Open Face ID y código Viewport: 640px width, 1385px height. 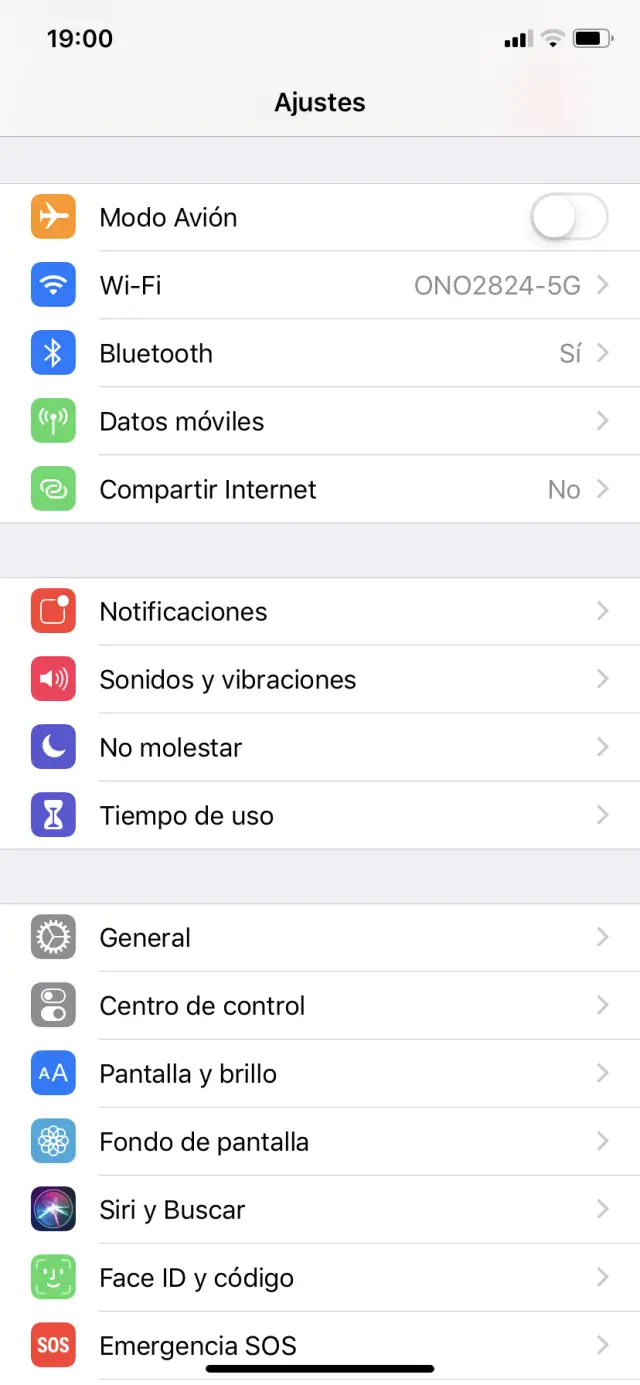[320, 1278]
